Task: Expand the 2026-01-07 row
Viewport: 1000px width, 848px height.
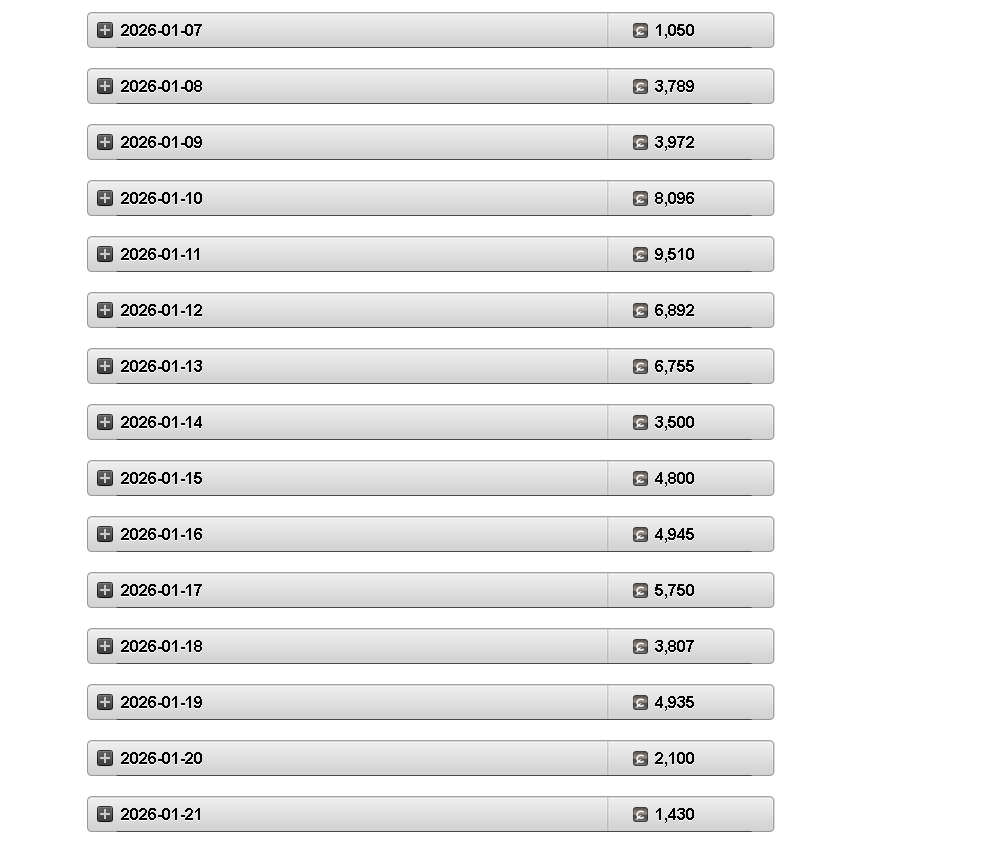Action: click(x=105, y=30)
